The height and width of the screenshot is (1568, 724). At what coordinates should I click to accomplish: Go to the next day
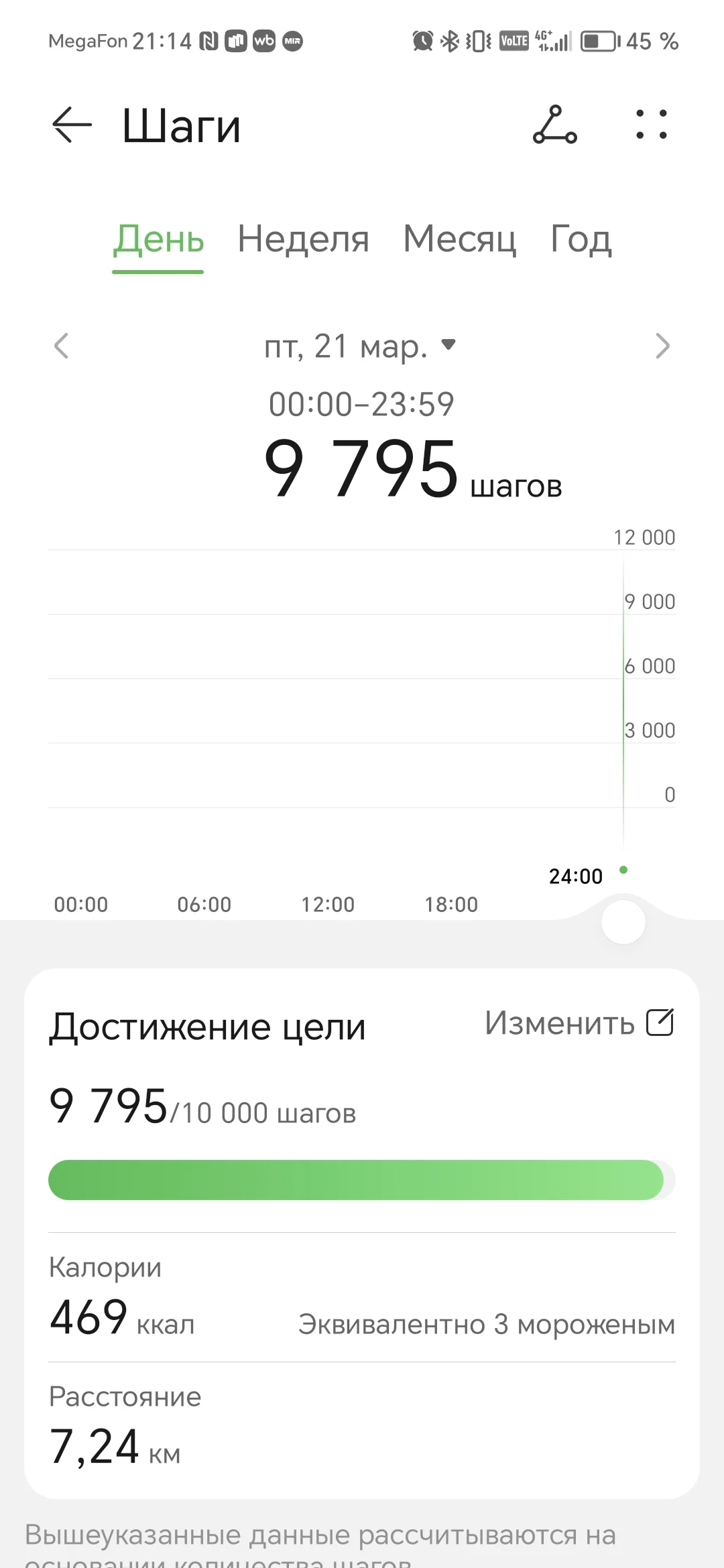pyautogui.click(x=662, y=346)
